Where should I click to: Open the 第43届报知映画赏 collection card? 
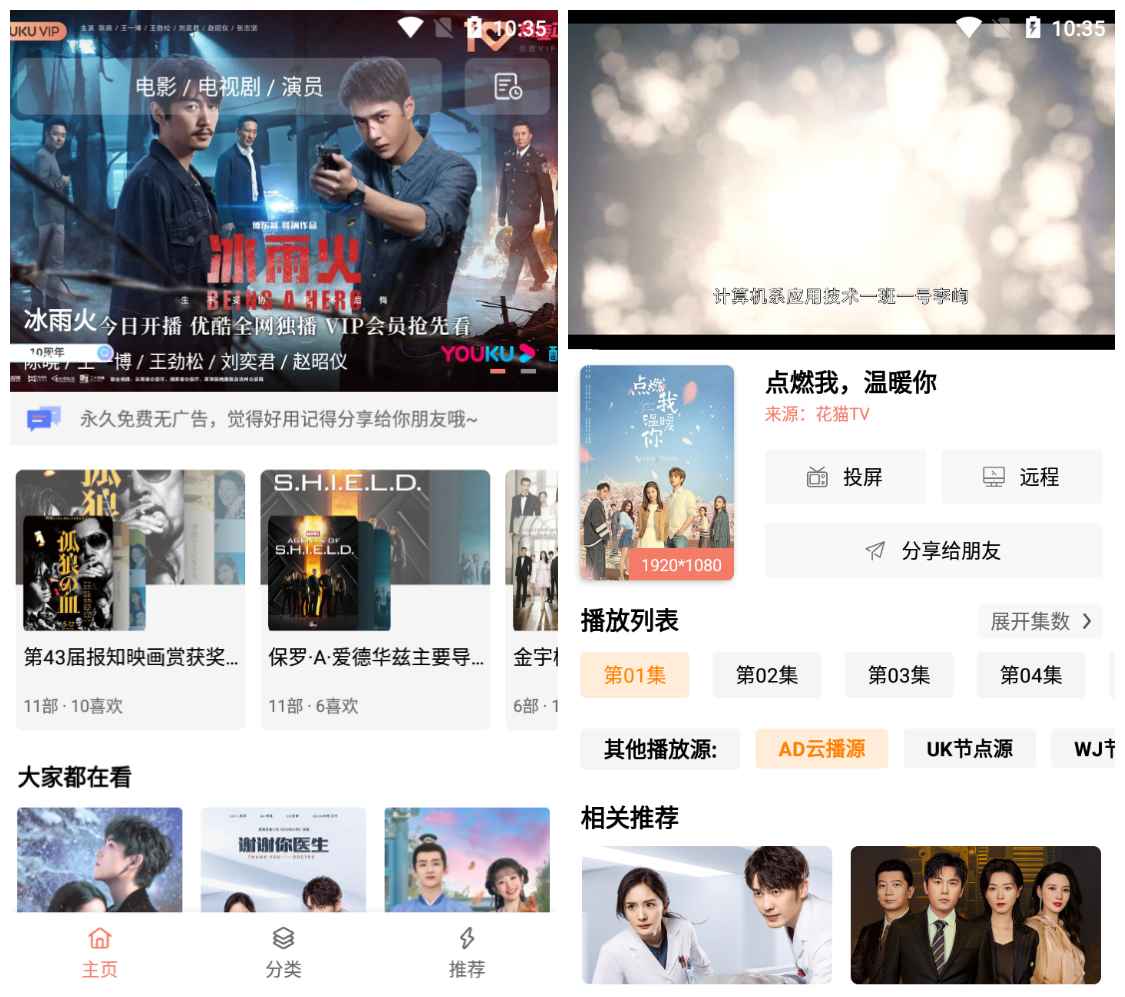click(x=130, y=598)
